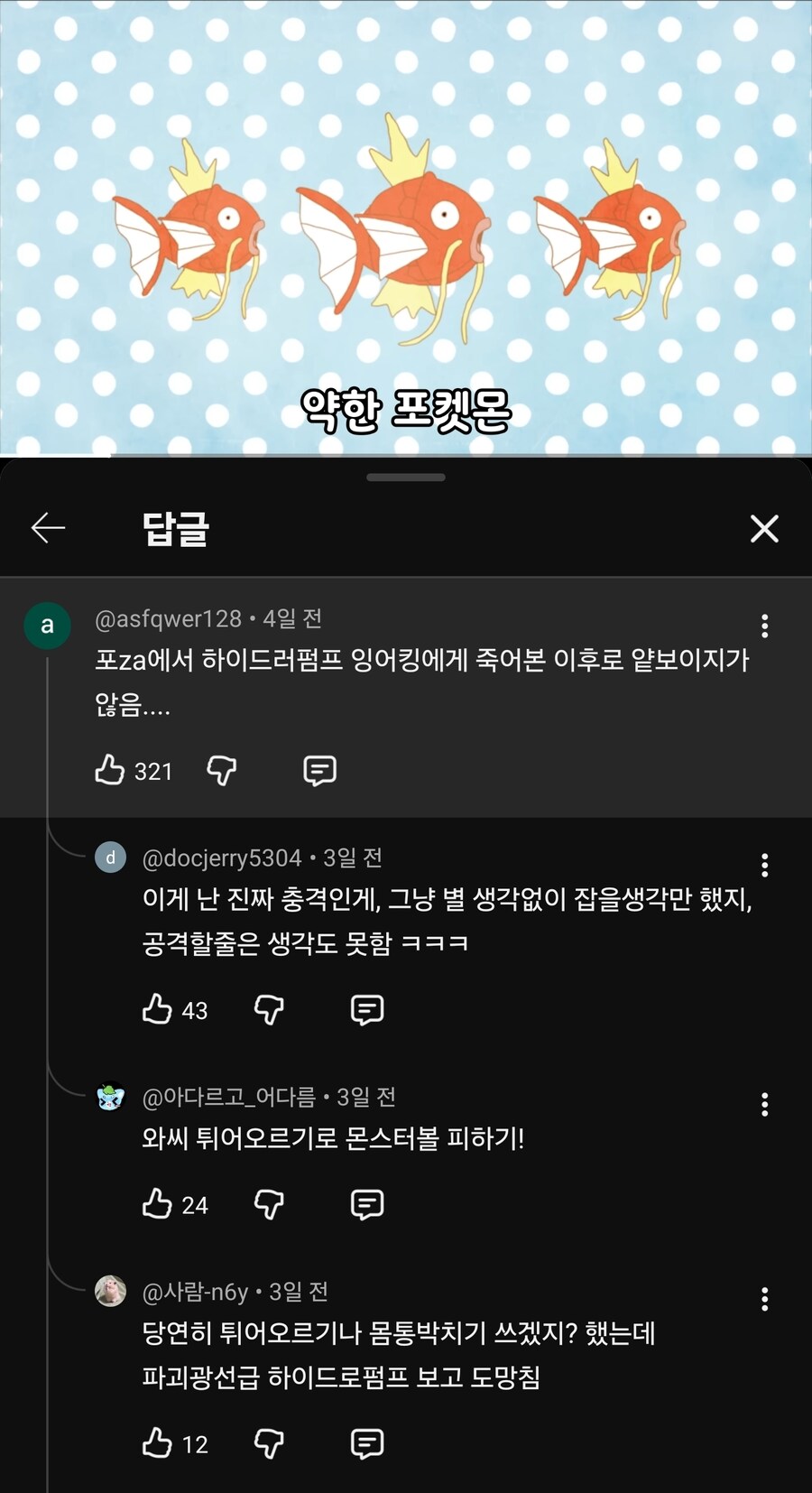Viewport: 812px width, 1493px height.
Task: Tap the Magikarp video player
Action: 406,226
